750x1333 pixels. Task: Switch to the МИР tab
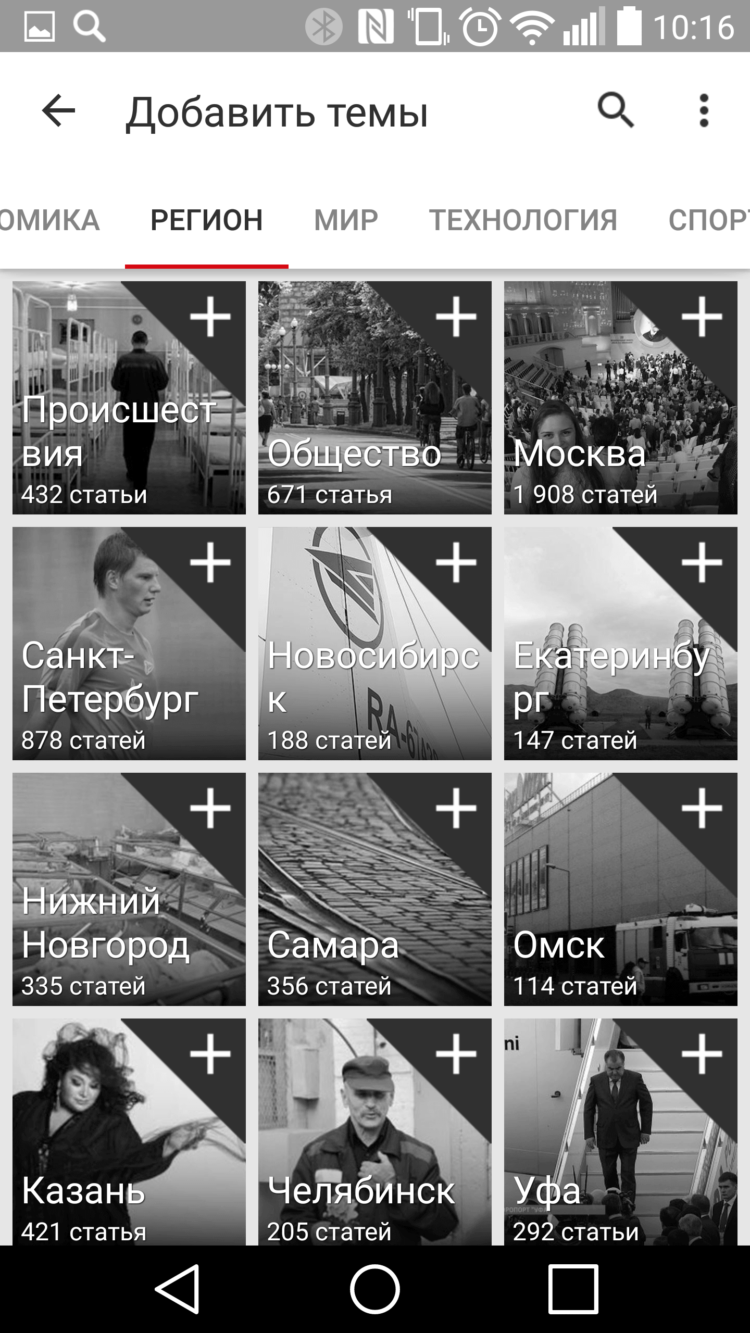coord(345,219)
